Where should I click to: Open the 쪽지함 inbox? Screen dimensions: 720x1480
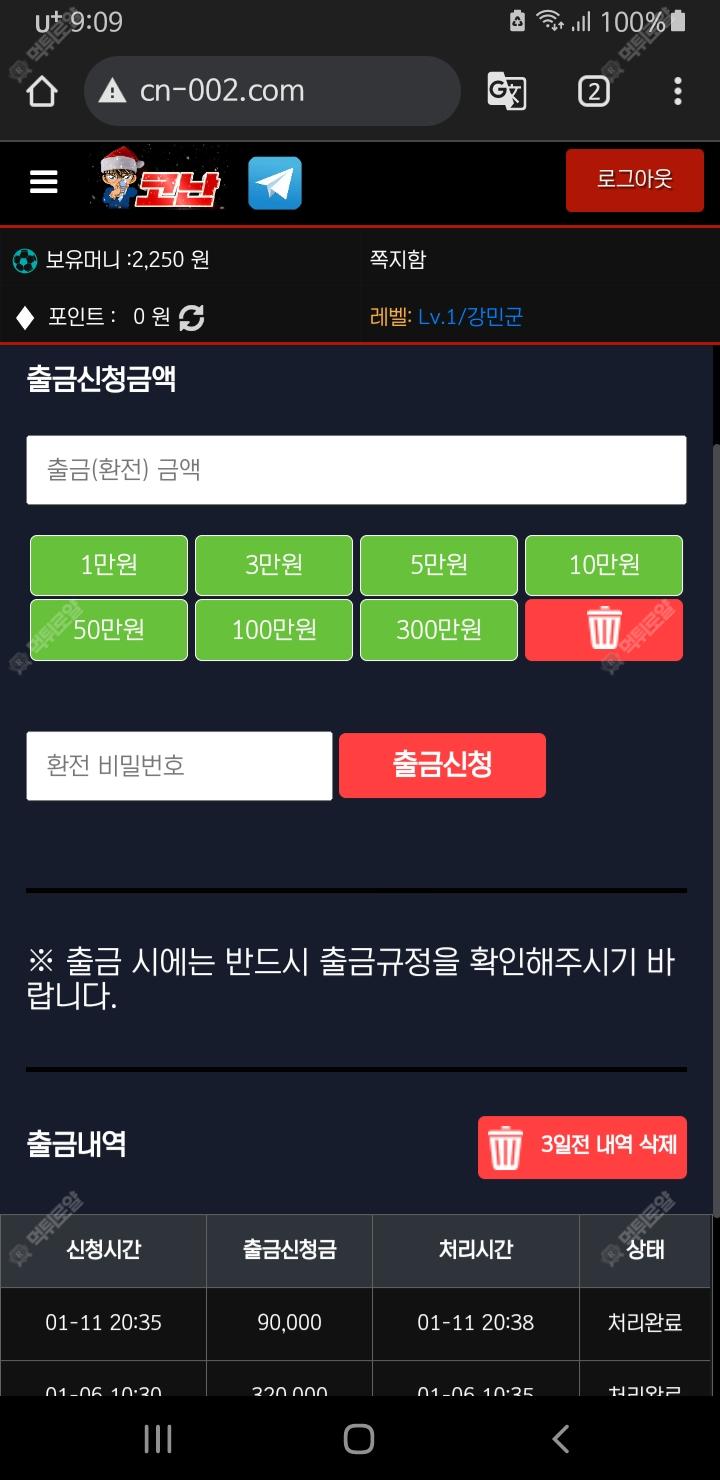click(397, 260)
